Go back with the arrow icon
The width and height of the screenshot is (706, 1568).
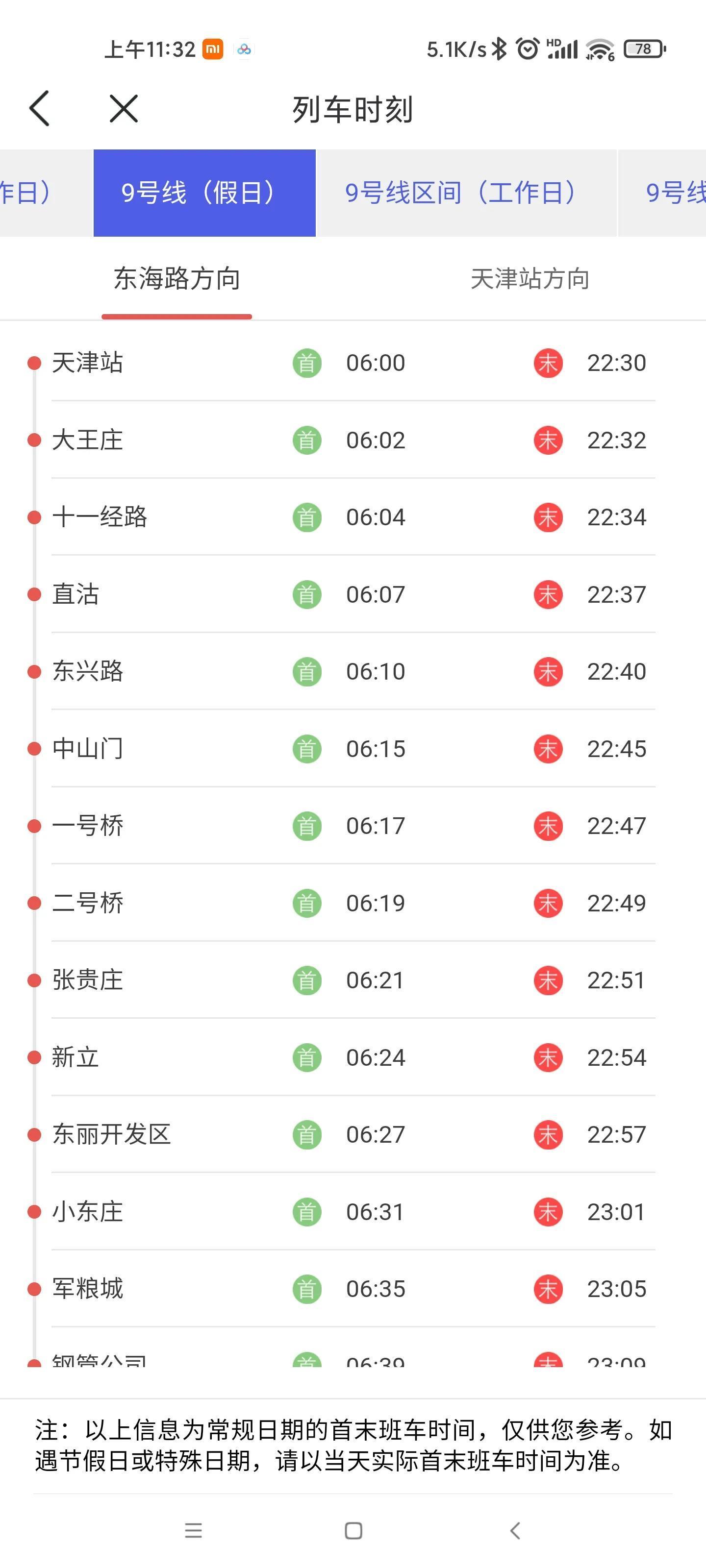tap(40, 109)
